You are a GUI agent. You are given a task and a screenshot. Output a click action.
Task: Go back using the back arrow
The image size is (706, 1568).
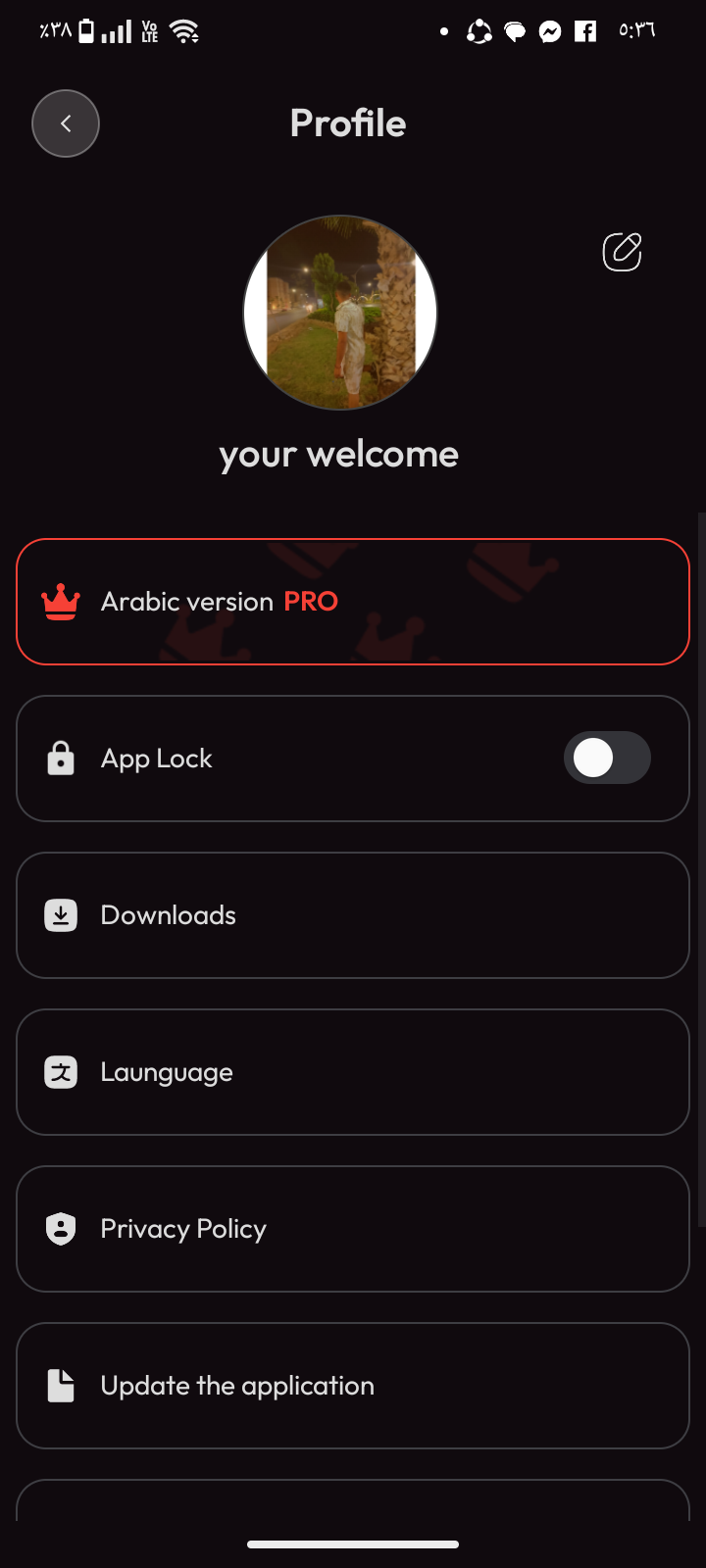click(66, 123)
